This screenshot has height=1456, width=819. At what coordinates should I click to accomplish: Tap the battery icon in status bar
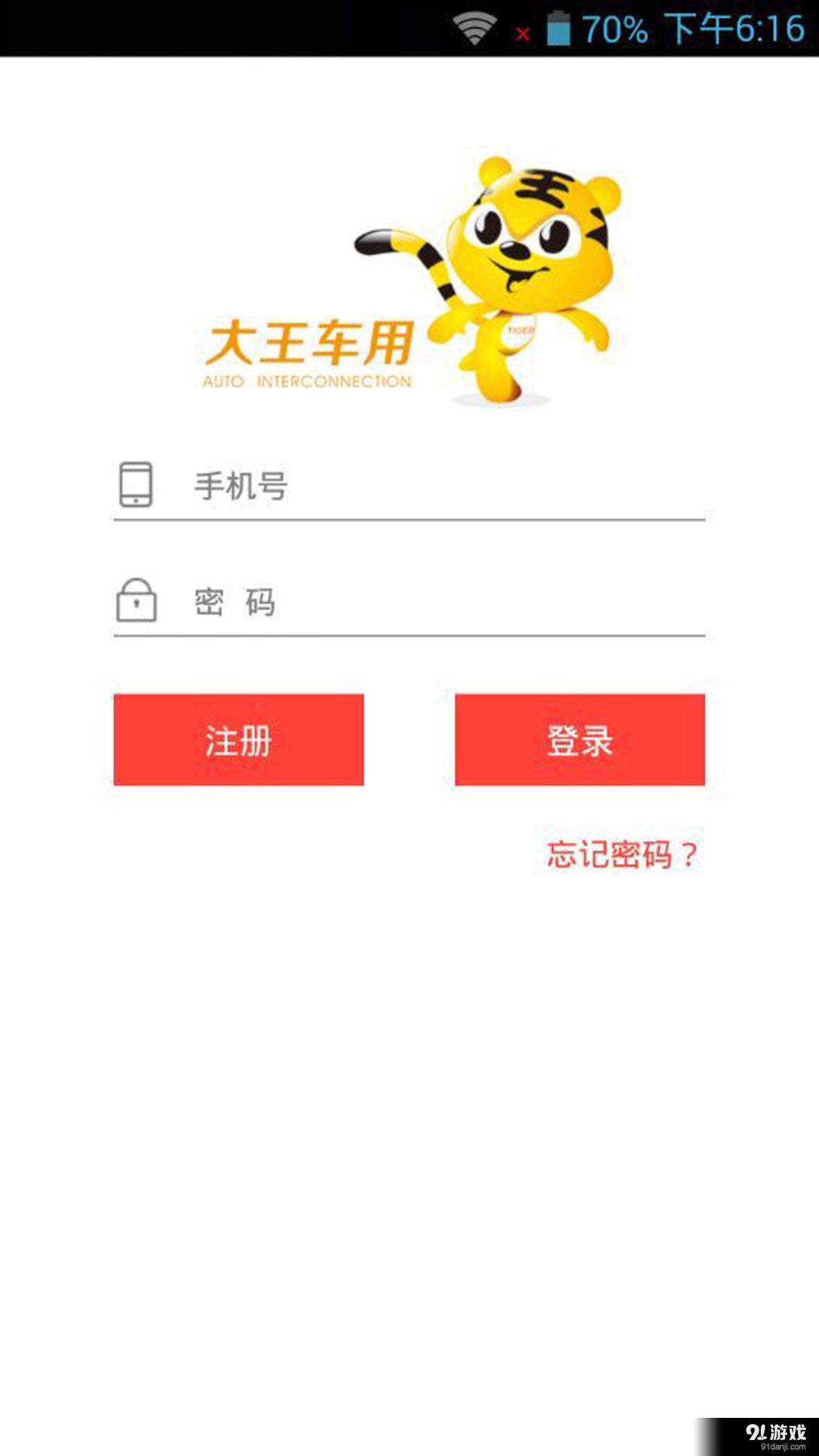pos(559,28)
